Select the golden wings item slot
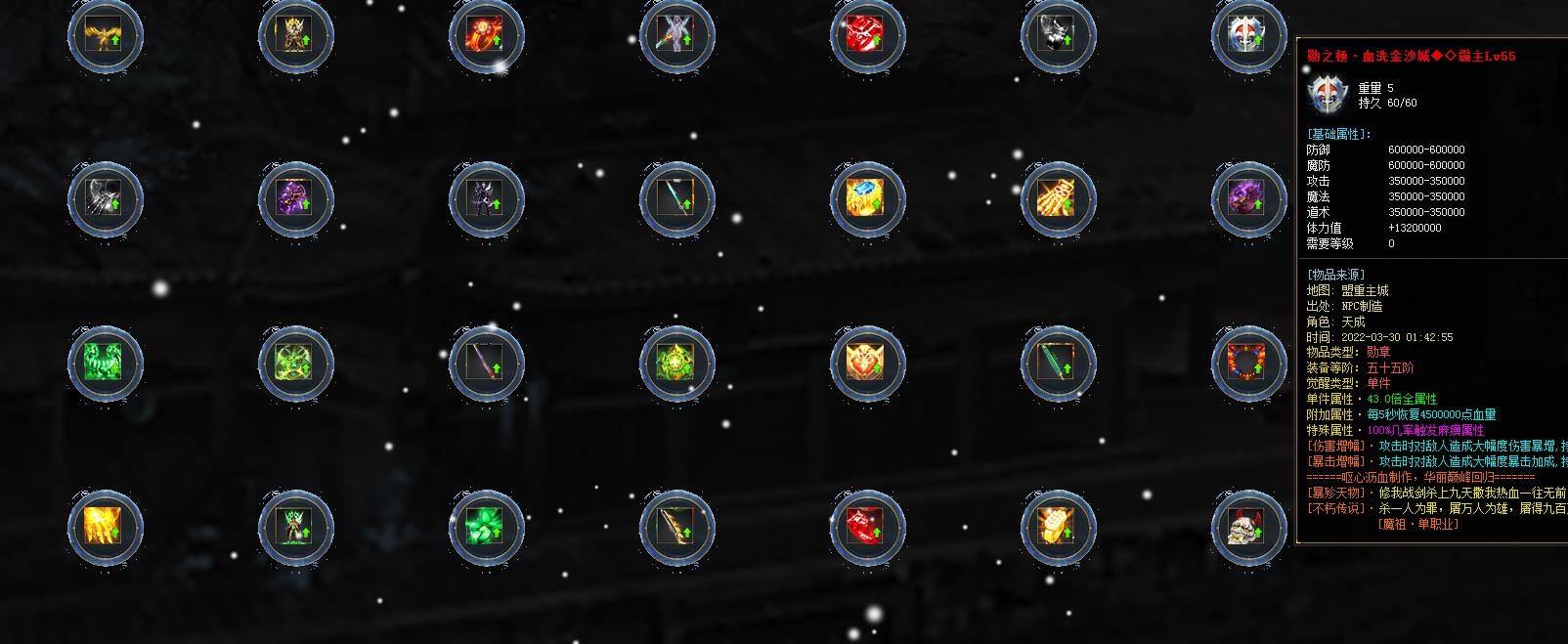The image size is (1568, 644). coord(105,36)
